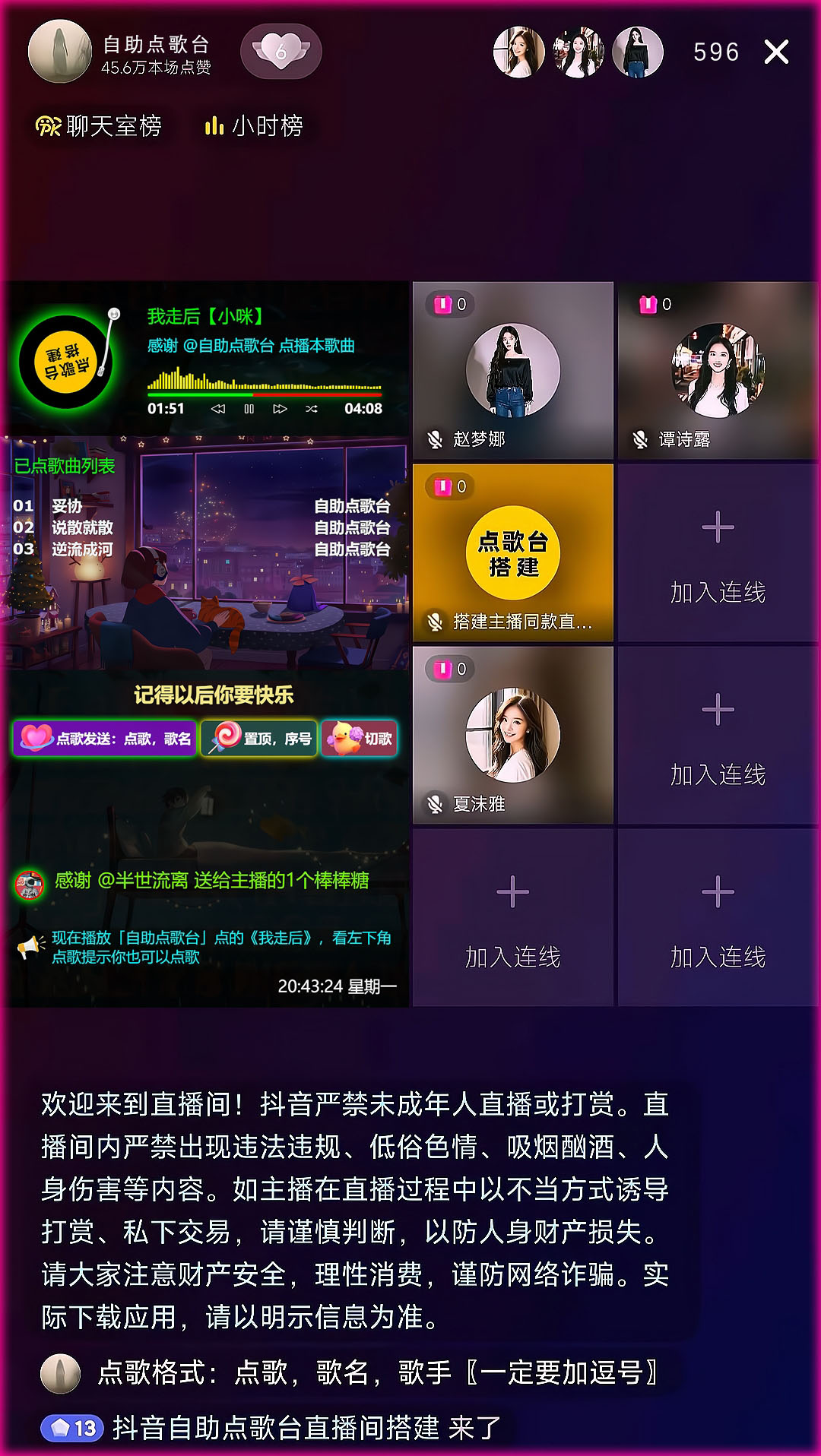
Task: Open 赵梦娜's guest seat
Action: point(512,370)
